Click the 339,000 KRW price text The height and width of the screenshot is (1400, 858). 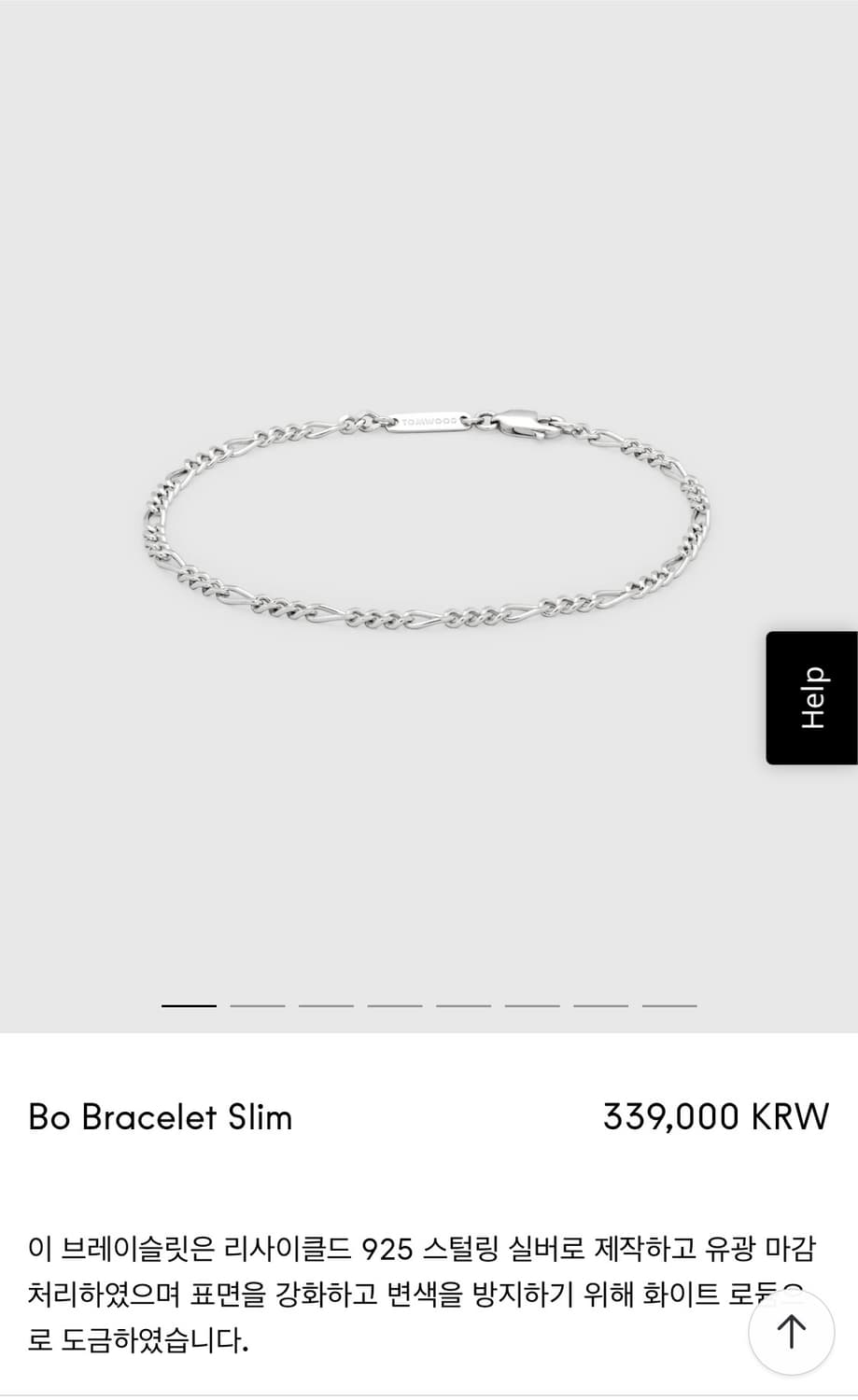pyautogui.click(x=714, y=1116)
